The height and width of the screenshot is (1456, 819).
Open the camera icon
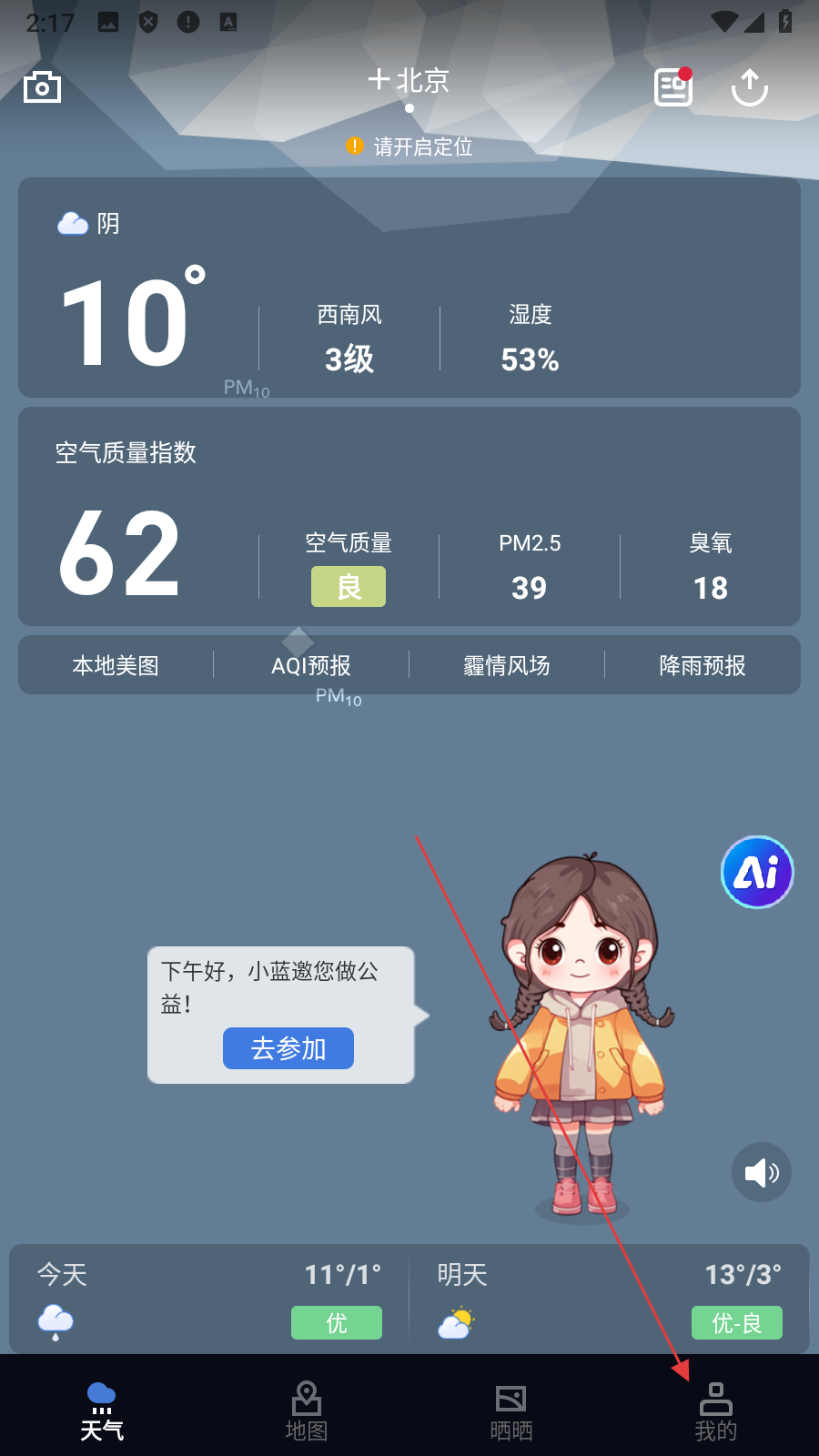click(42, 87)
